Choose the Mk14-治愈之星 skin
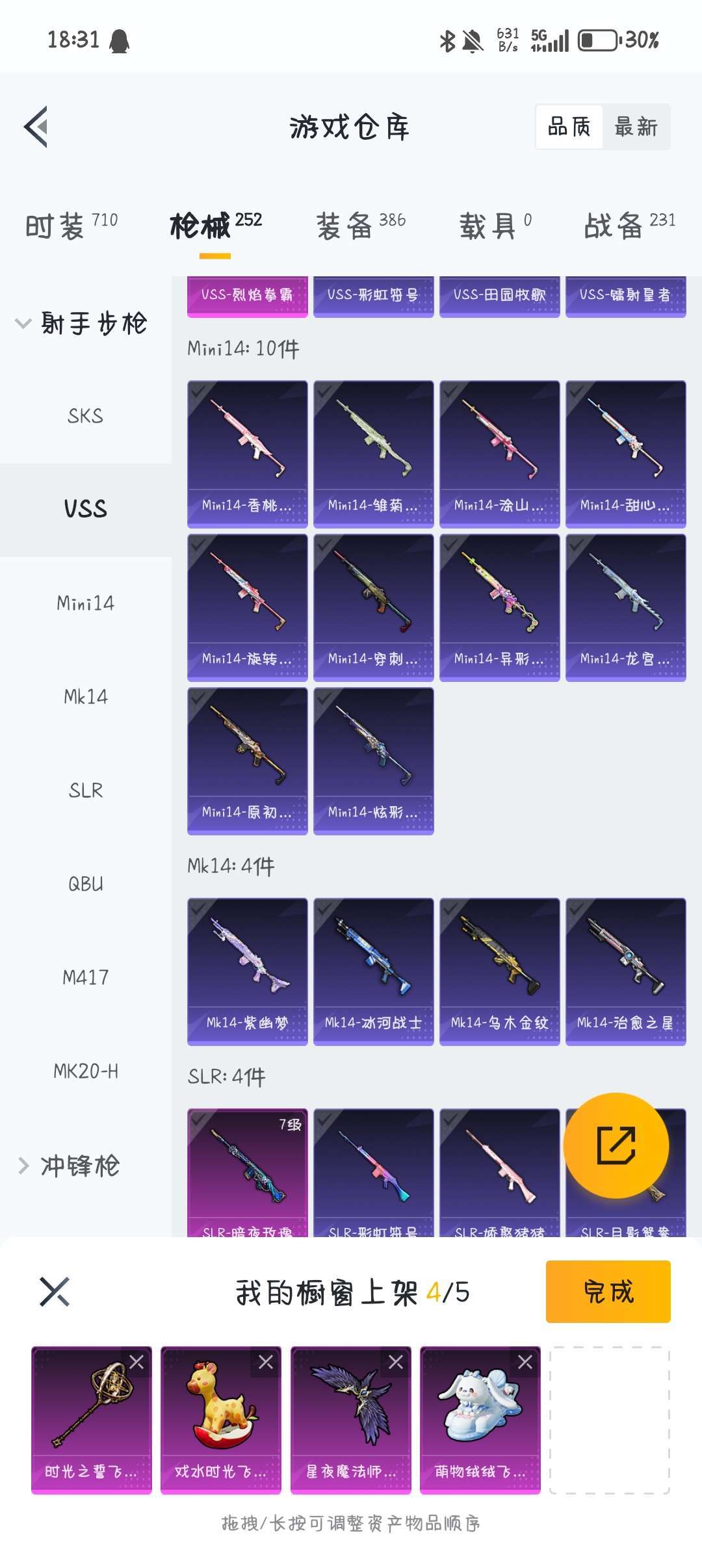The image size is (702, 1568). pos(625,971)
